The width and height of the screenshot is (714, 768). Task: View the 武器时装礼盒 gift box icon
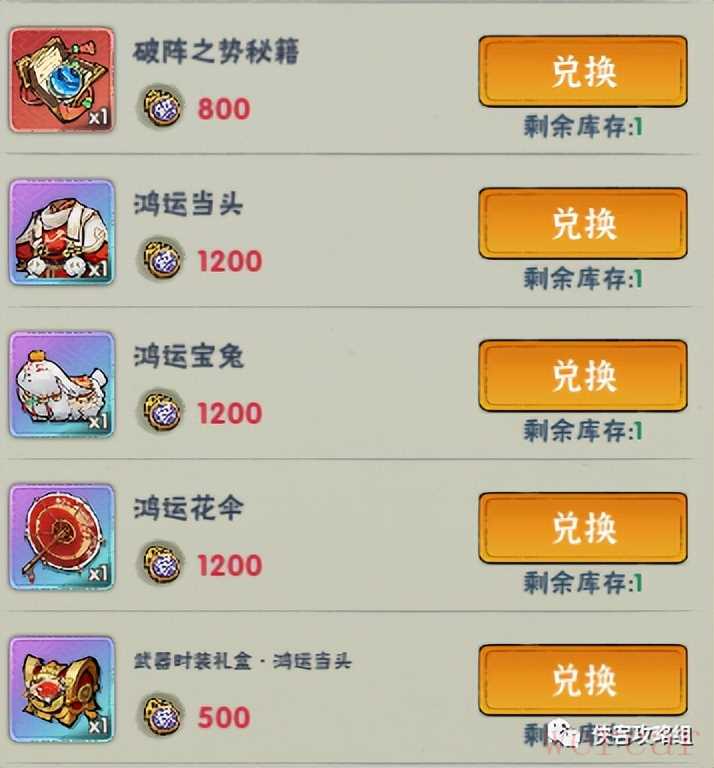61,689
